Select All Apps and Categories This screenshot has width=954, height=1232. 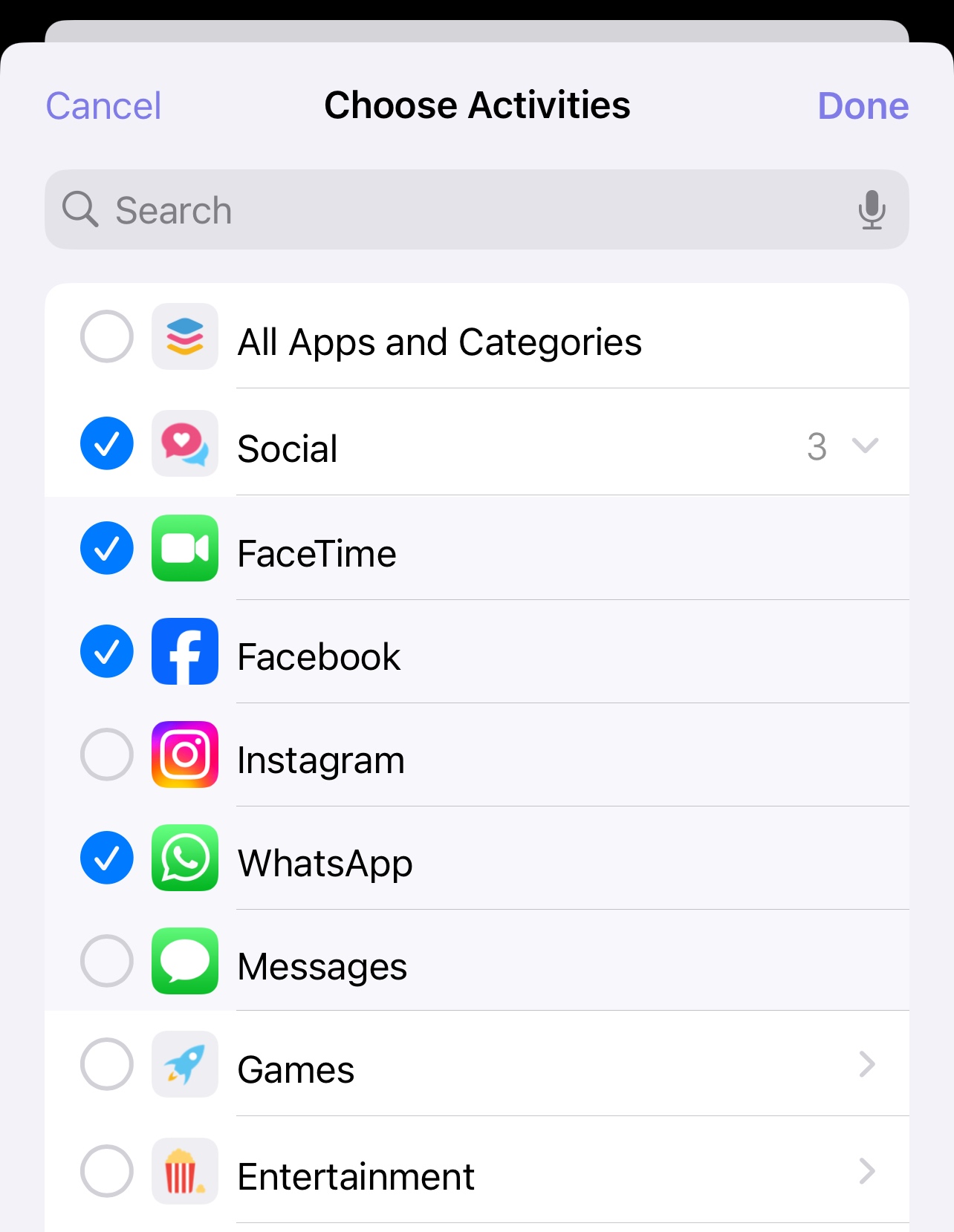click(x=107, y=336)
